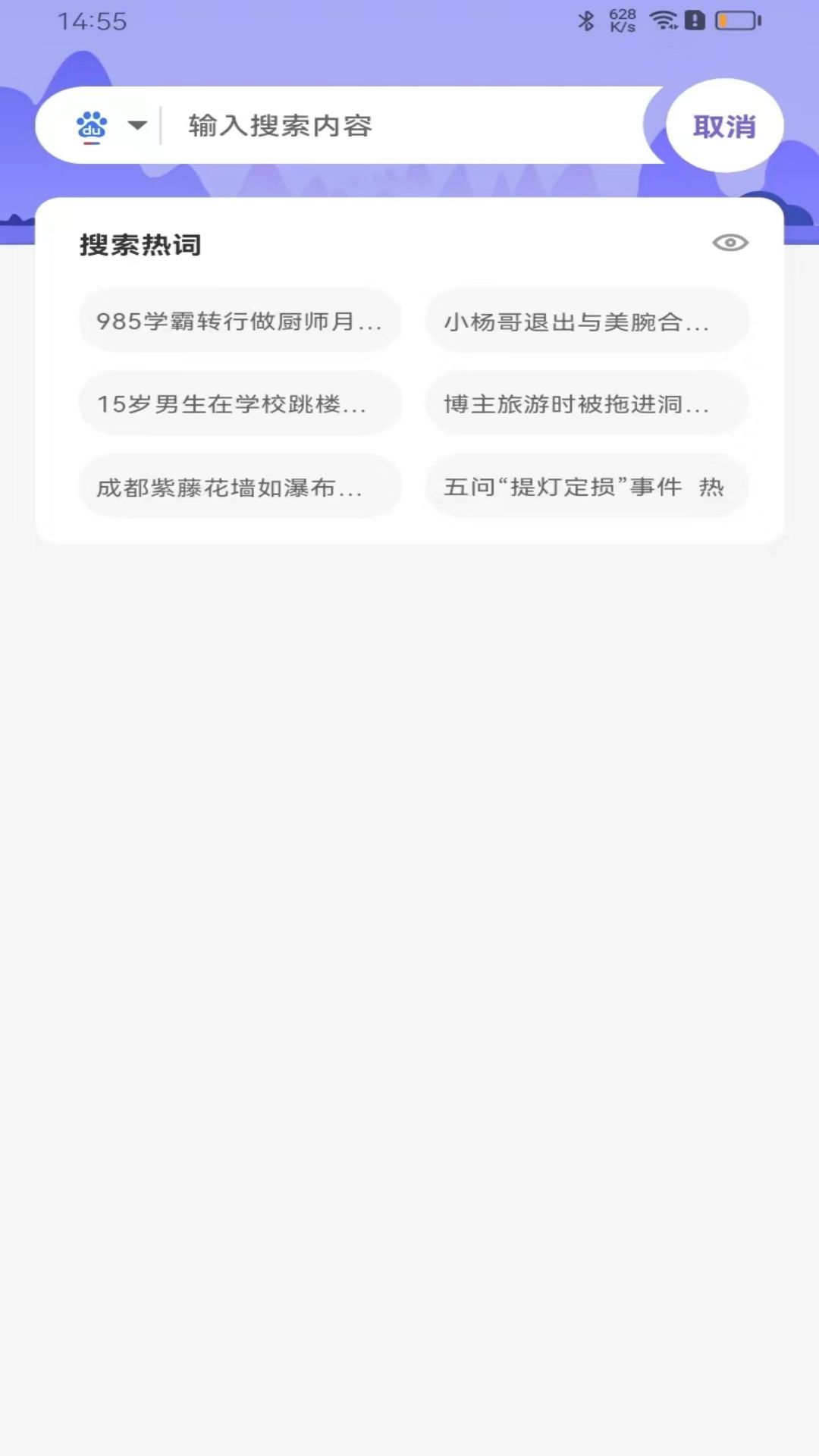Open hot word 15岁男生在学校跳楼
Image resolution: width=819 pixels, height=1456 pixels.
[240, 404]
